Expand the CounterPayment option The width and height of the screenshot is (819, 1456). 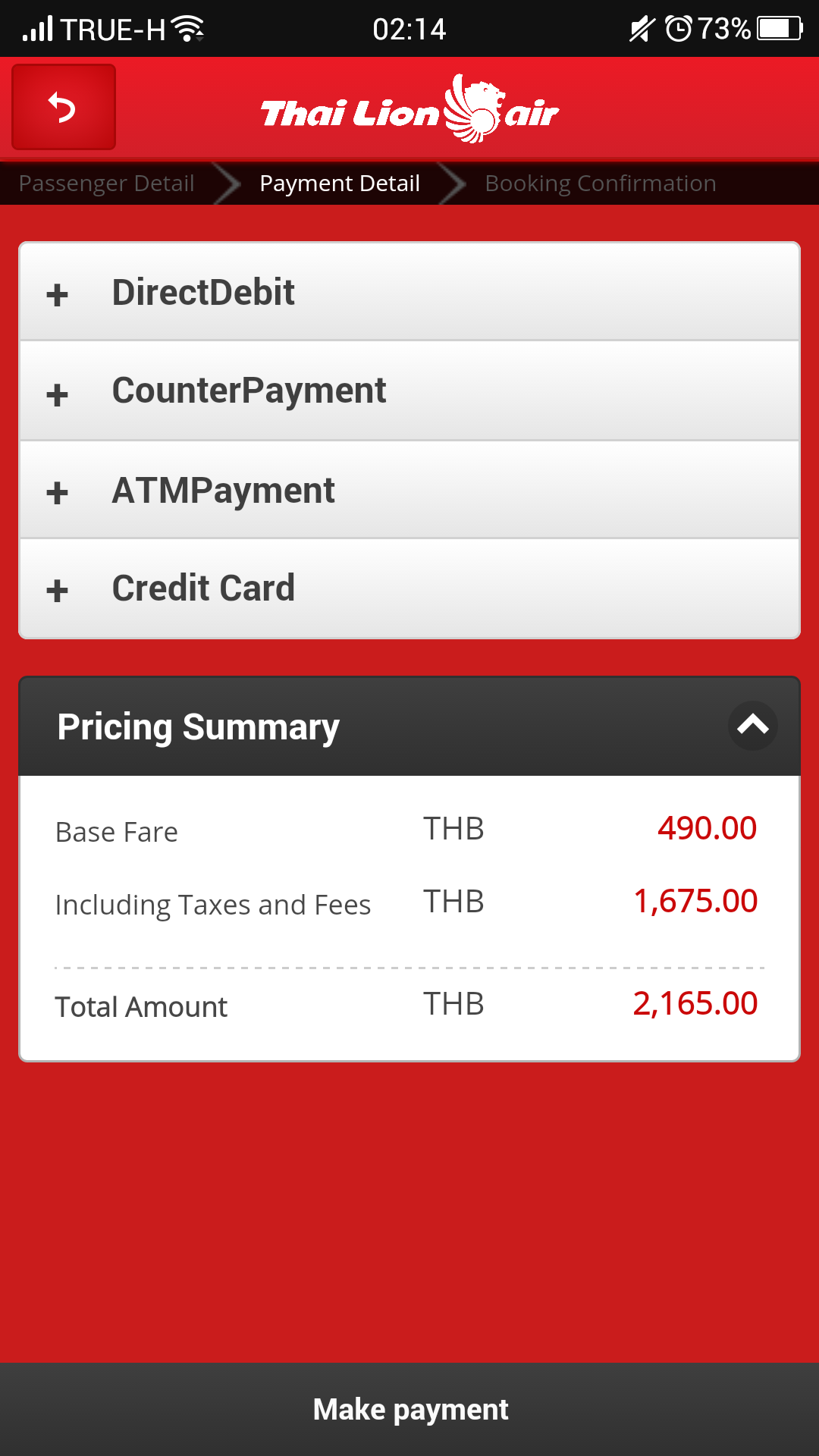409,391
